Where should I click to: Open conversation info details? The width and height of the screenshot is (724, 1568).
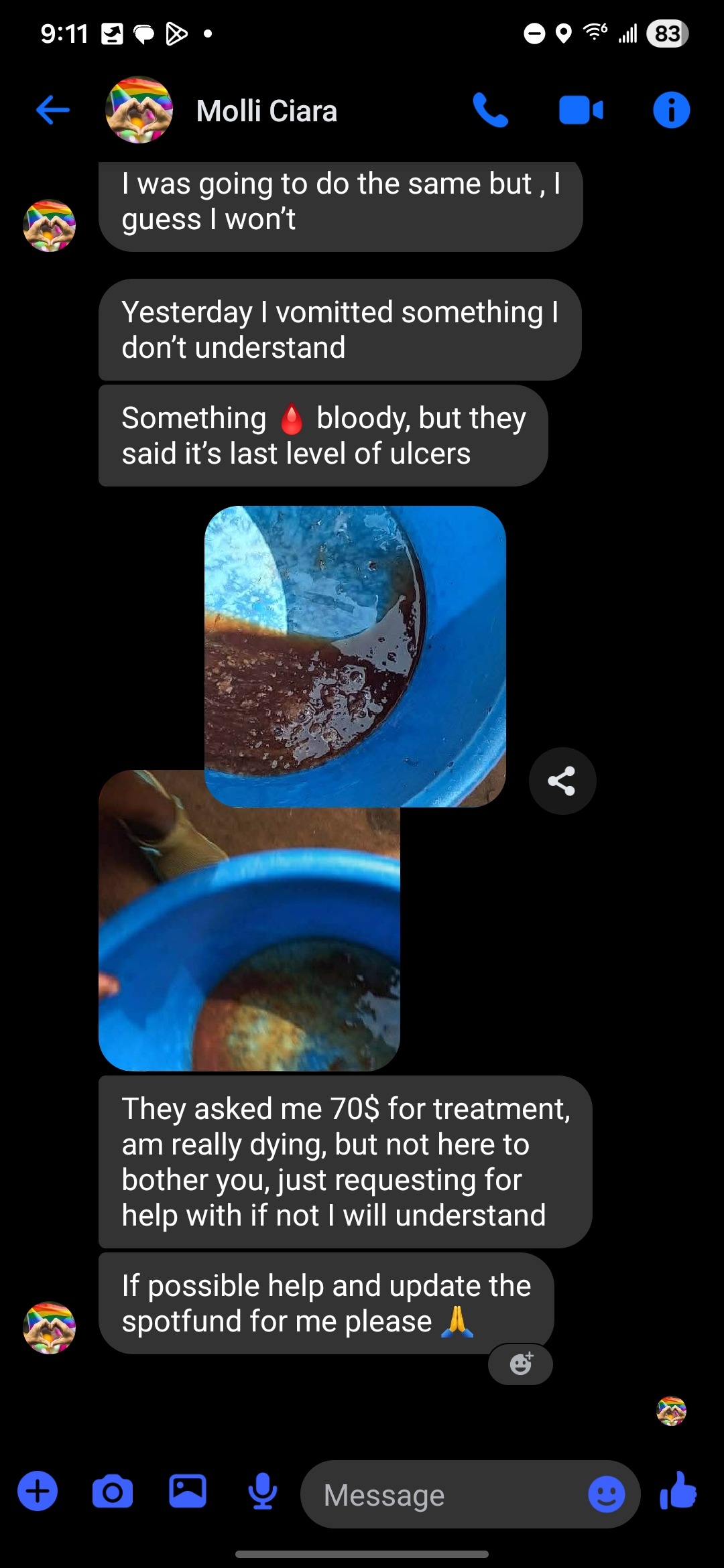click(x=671, y=111)
